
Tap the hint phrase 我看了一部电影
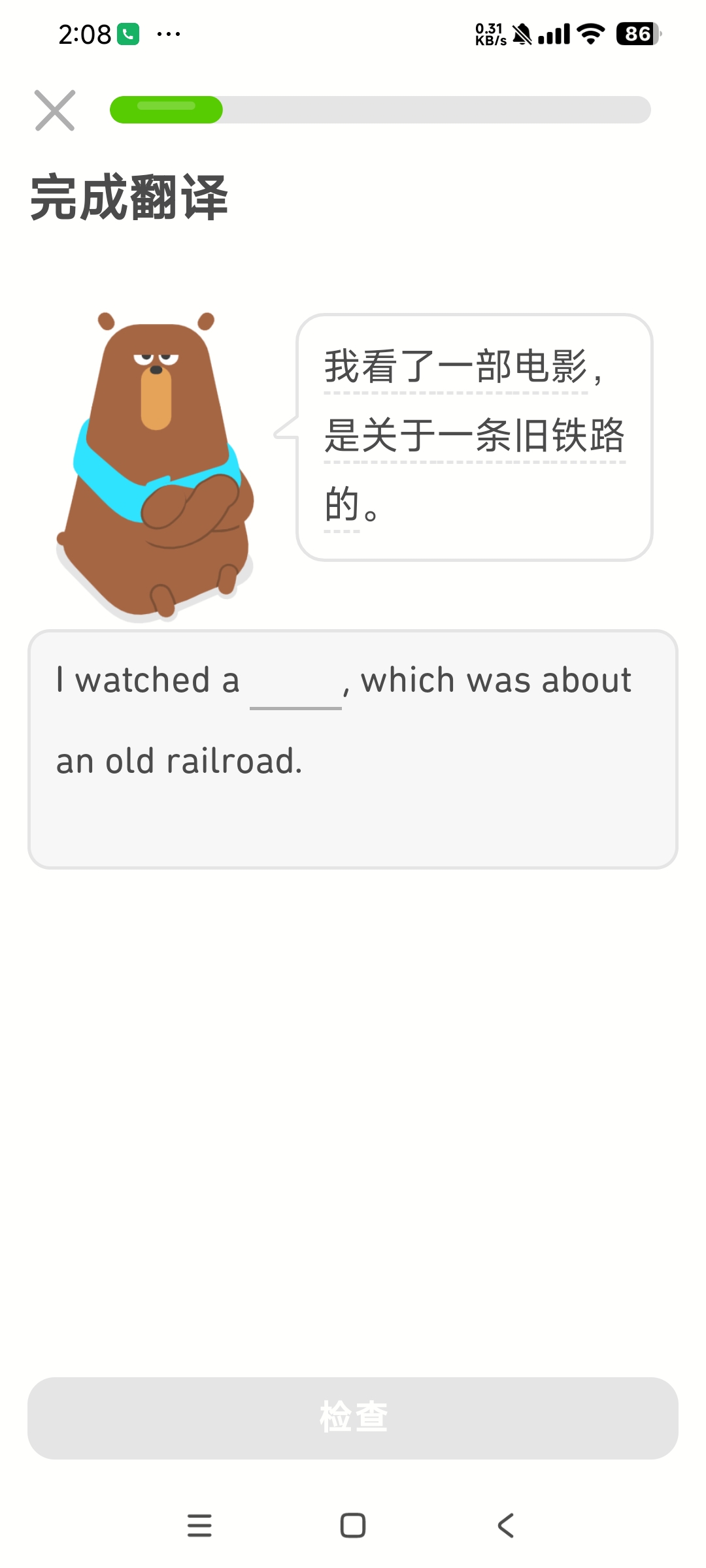(456, 367)
